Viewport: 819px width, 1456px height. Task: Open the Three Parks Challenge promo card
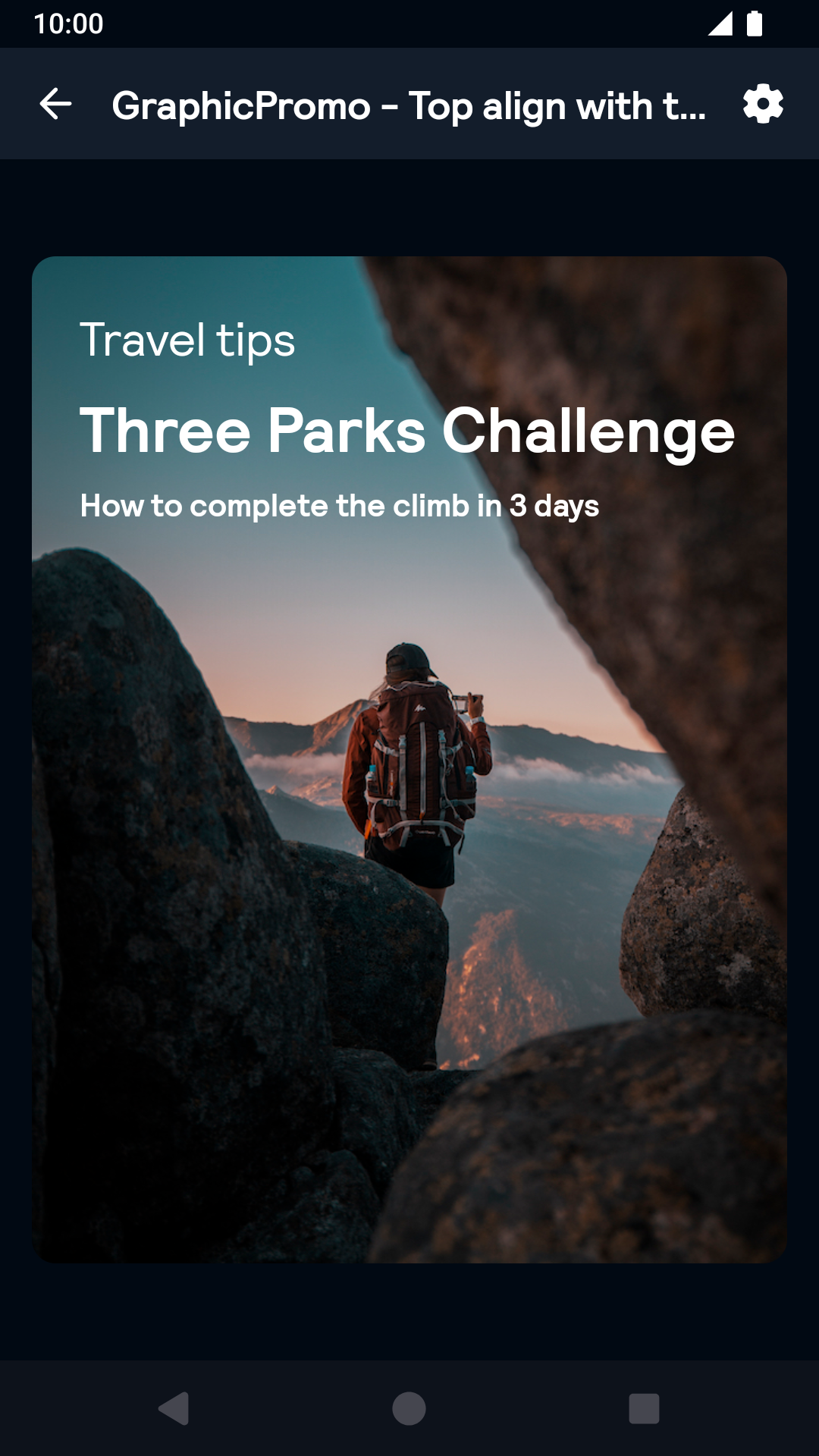(409, 760)
